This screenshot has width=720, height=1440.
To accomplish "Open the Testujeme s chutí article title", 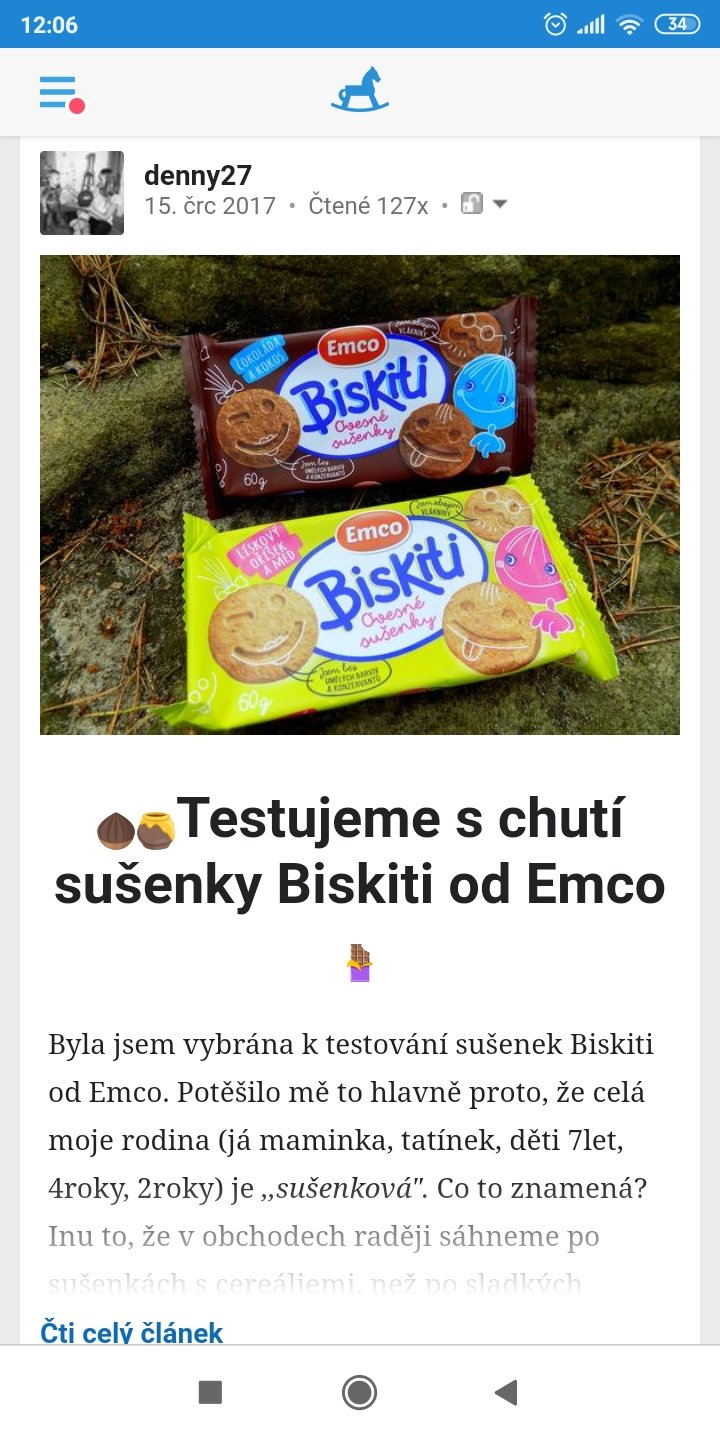I will [x=360, y=850].
